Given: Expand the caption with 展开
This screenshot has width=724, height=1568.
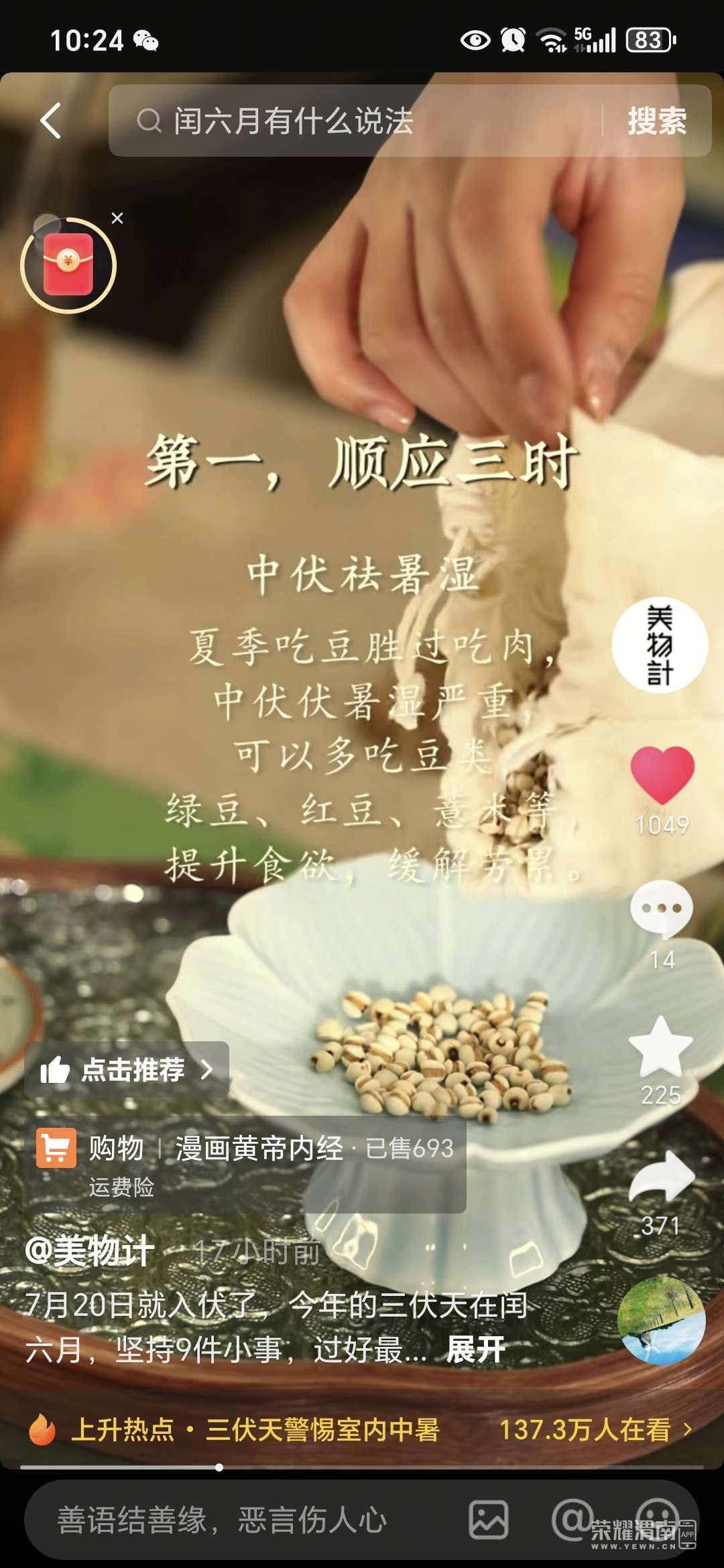Looking at the screenshot, I should click(x=475, y=1349).
